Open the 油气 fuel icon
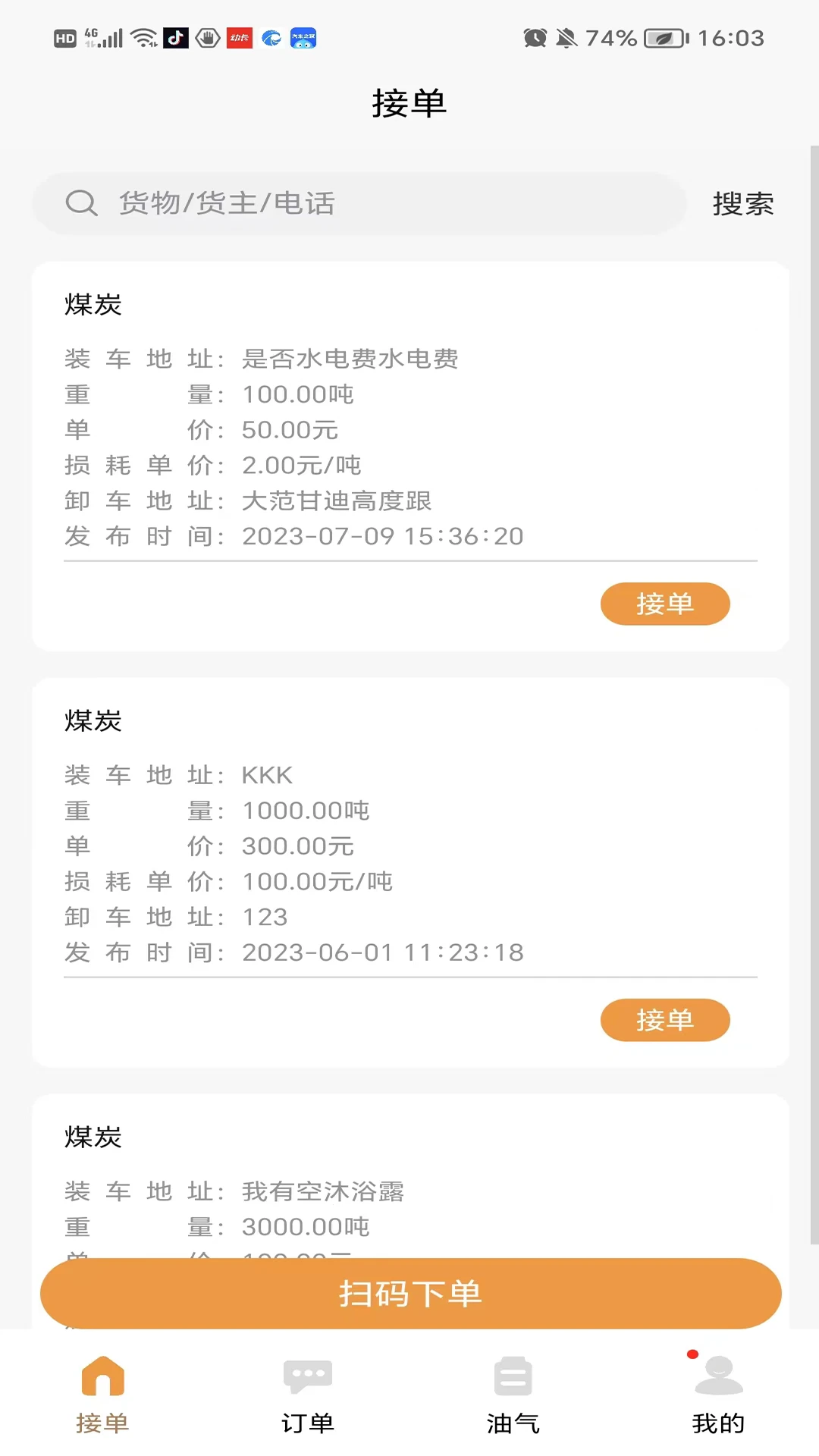 513,1374
